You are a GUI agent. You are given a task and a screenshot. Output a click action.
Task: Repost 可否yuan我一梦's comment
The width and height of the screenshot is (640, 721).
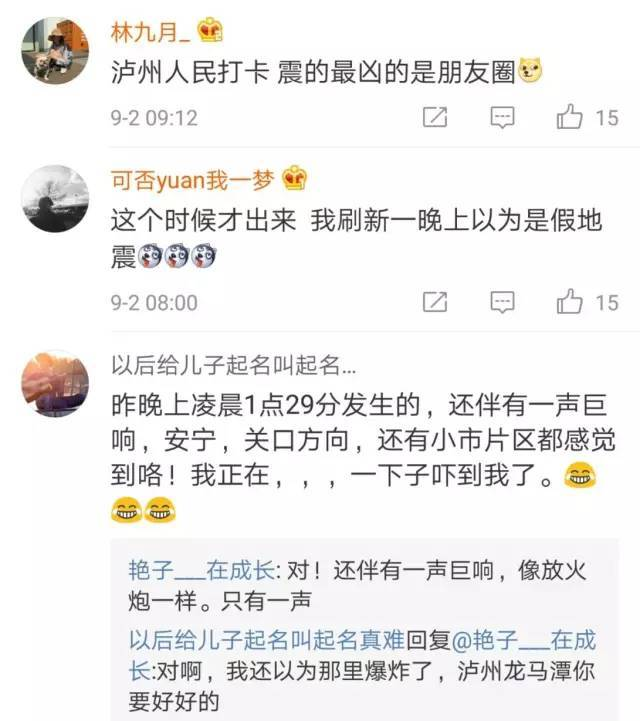pos(435,301)
